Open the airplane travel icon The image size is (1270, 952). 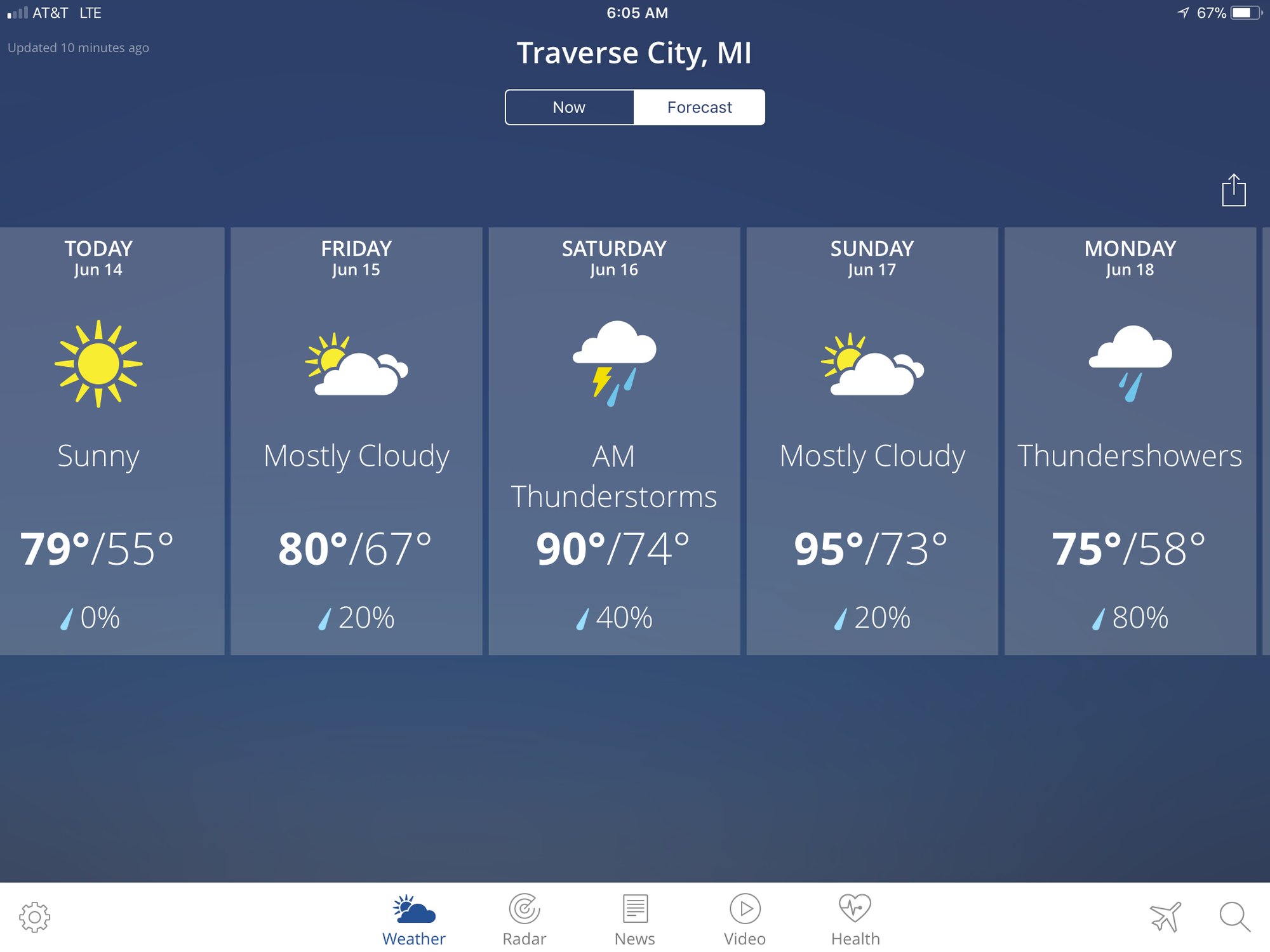point(1165,916)
